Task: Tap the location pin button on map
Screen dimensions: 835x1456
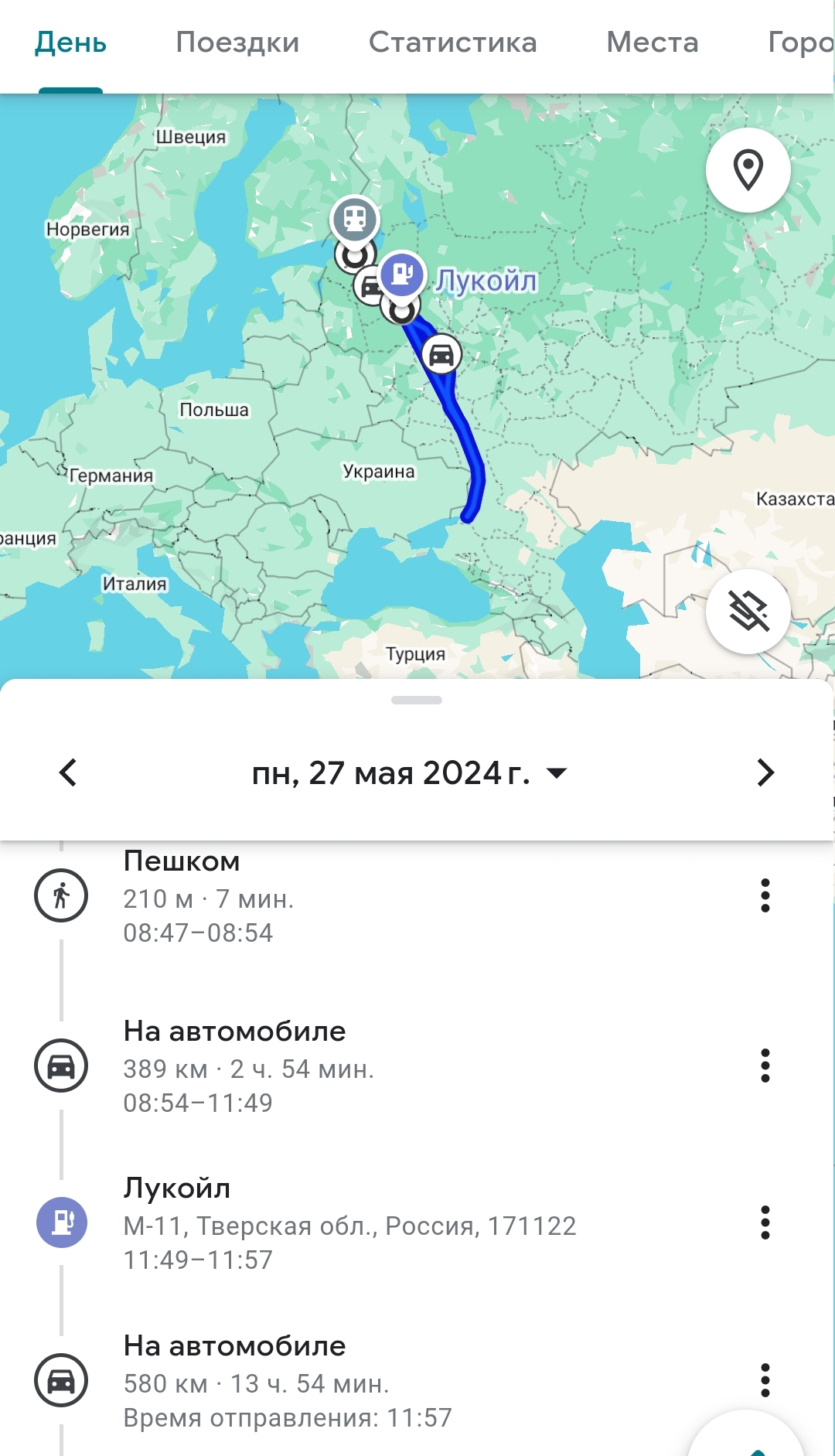Action: [x=748, y=170]
